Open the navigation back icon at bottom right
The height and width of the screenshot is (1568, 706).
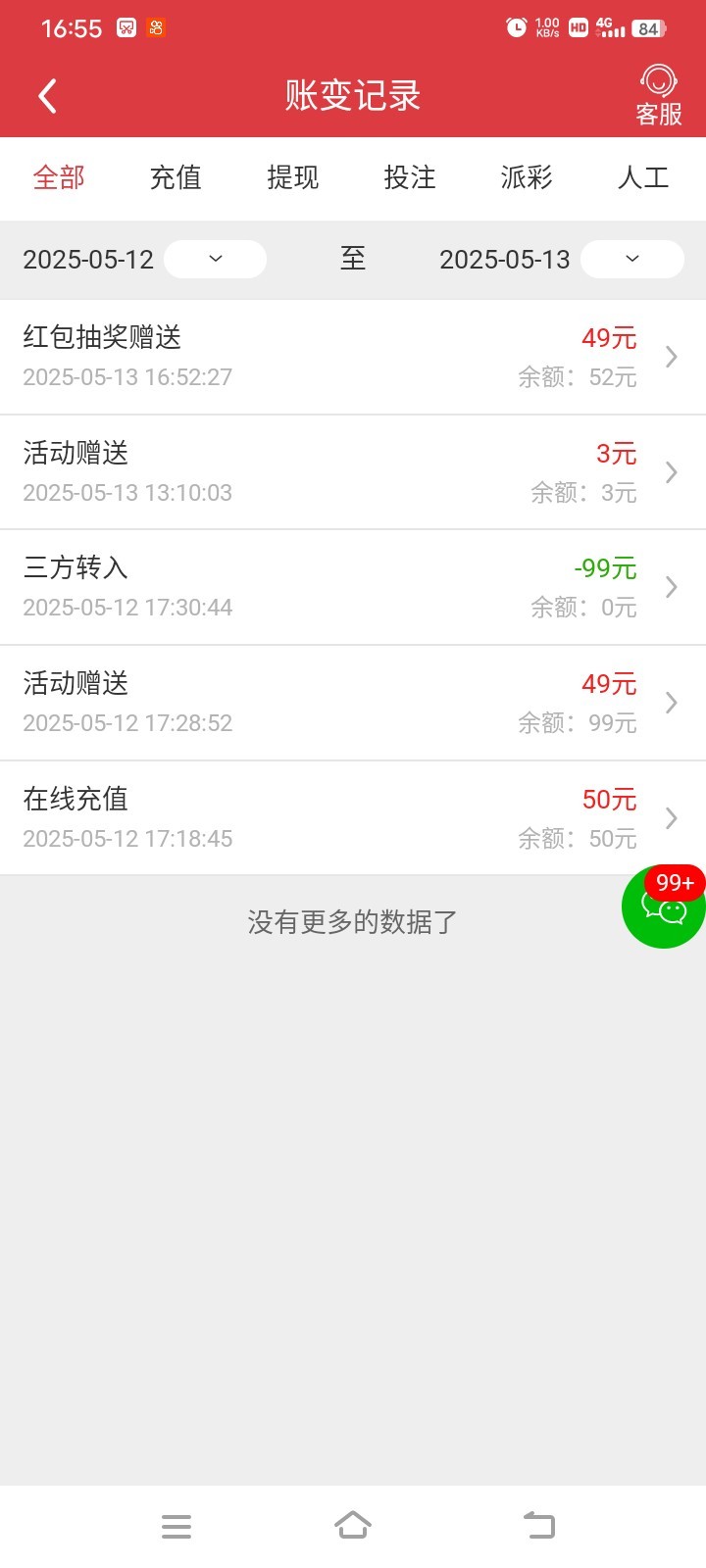[537, 1525]
